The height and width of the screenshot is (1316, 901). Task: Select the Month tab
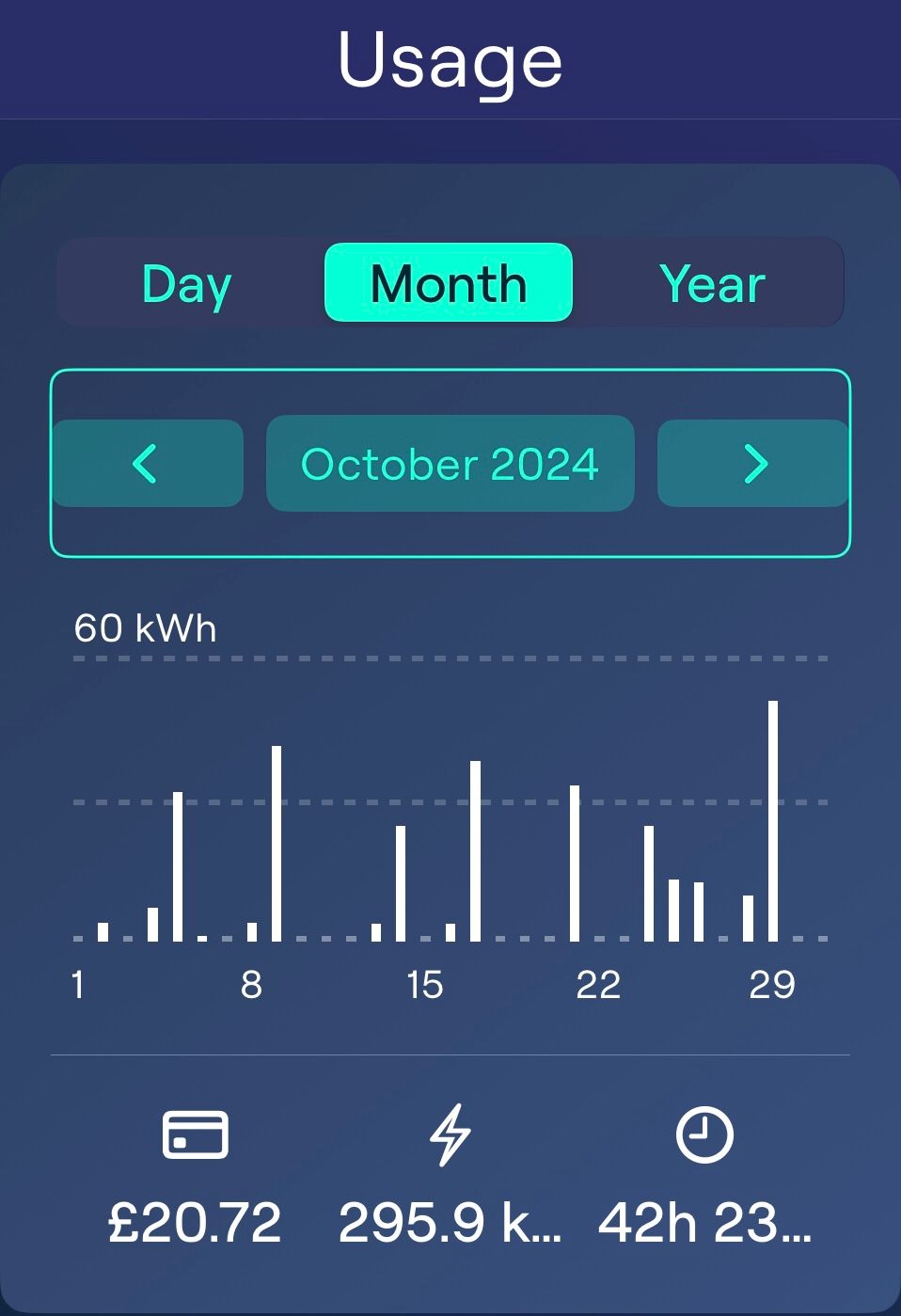point(449,283)
